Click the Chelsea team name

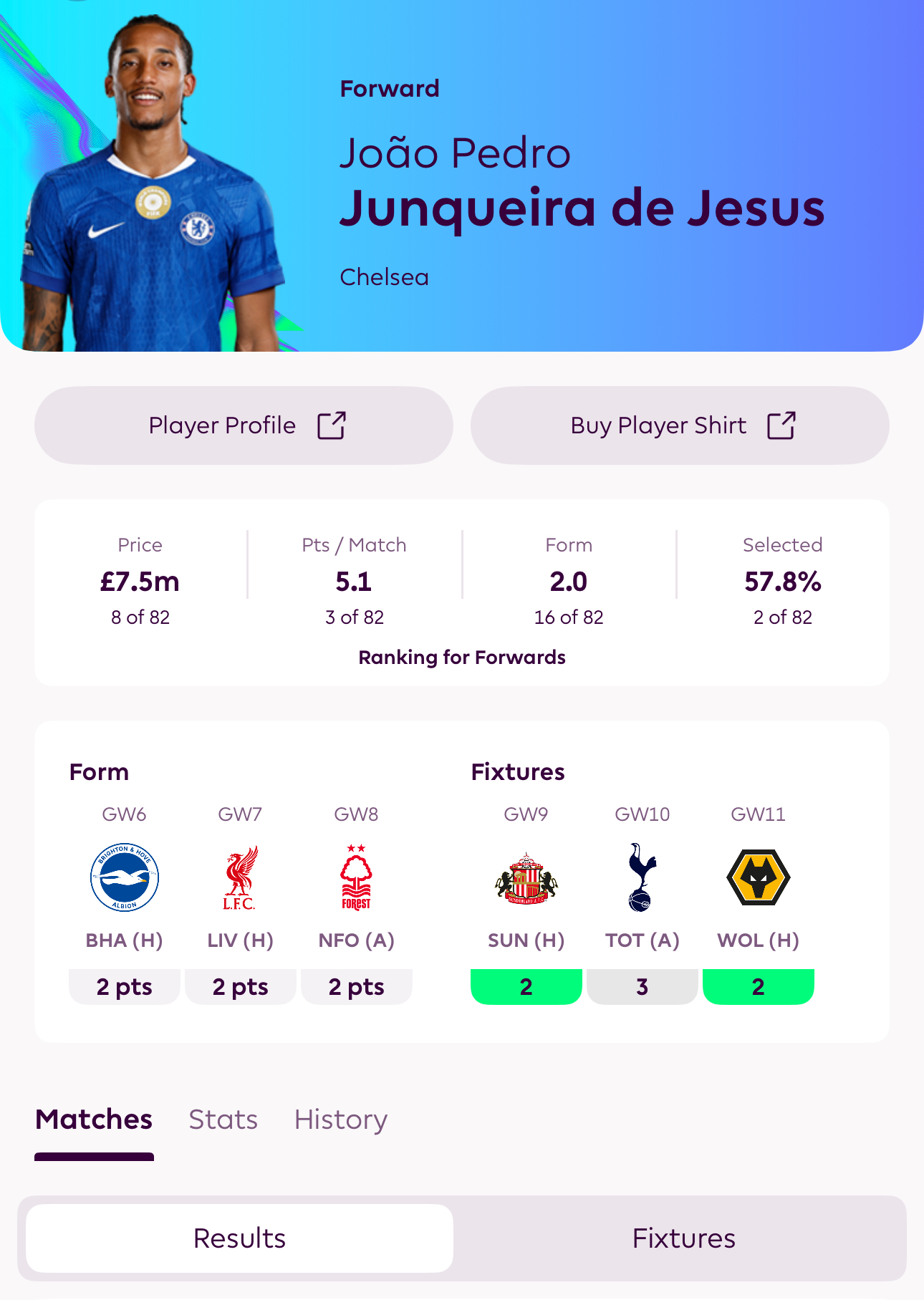(384, 277)
